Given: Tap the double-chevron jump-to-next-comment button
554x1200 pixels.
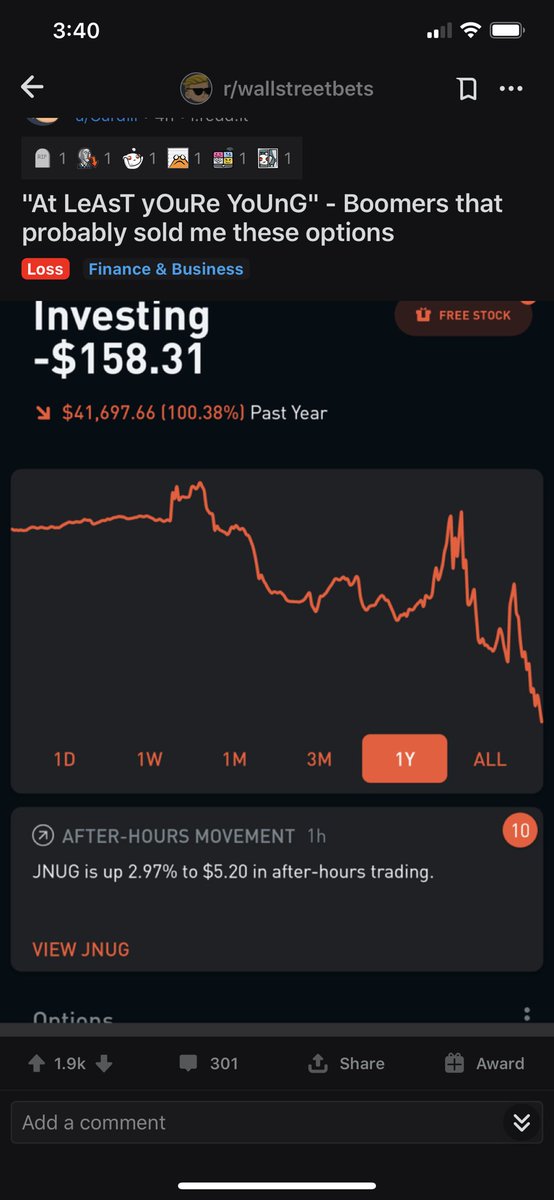Looking at the screenshot, I should [521, 1122].
